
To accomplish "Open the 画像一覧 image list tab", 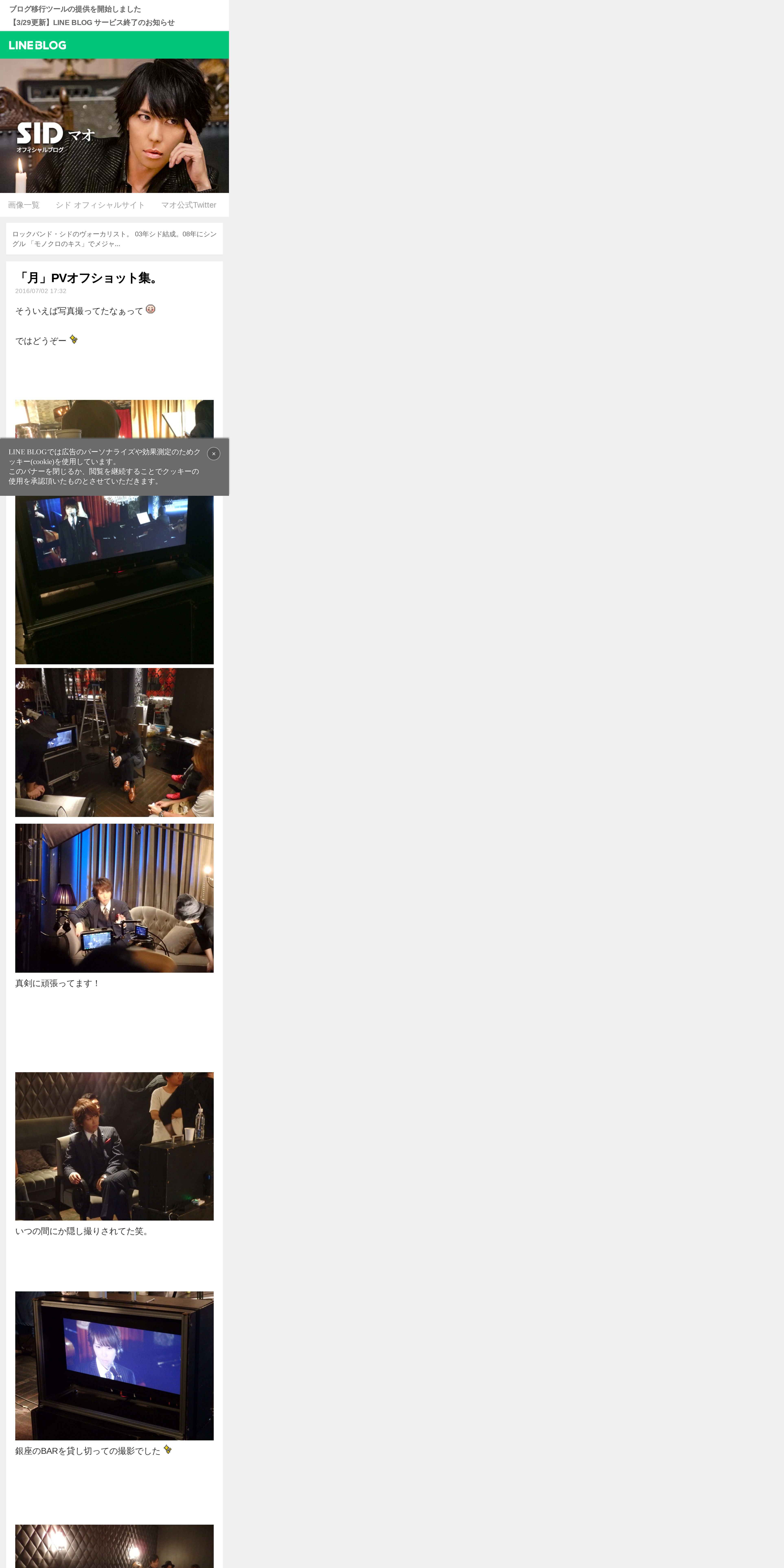I will pyautogui.click(x=24, y=205).
